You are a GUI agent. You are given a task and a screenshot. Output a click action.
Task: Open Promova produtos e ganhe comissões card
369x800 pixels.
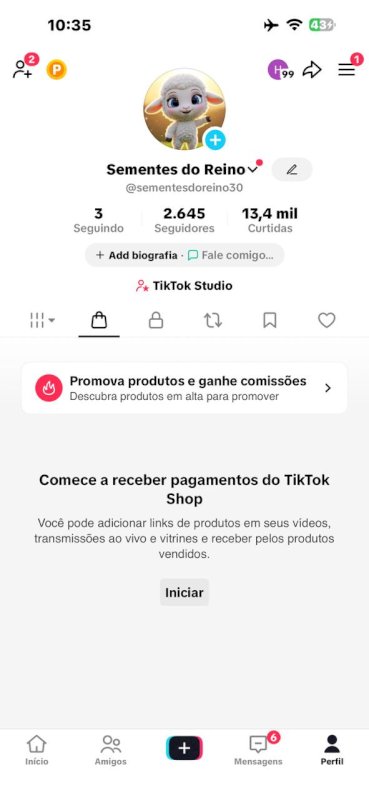point(184,388)
